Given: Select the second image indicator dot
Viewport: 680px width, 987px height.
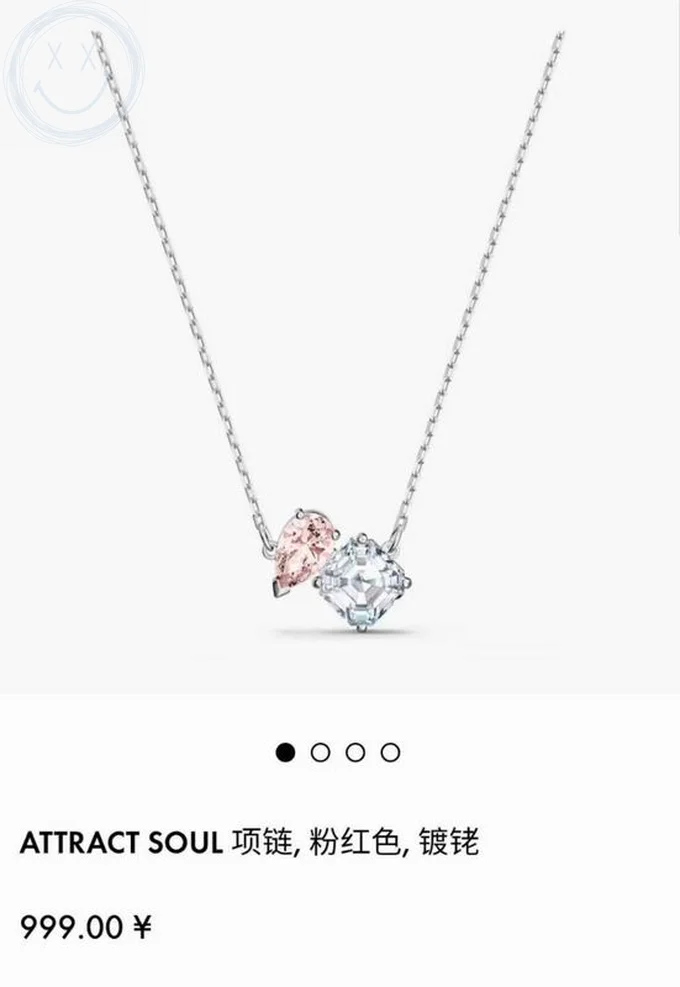Looking at the screenshot, I should pyautogui.click(x=321, y=752).
